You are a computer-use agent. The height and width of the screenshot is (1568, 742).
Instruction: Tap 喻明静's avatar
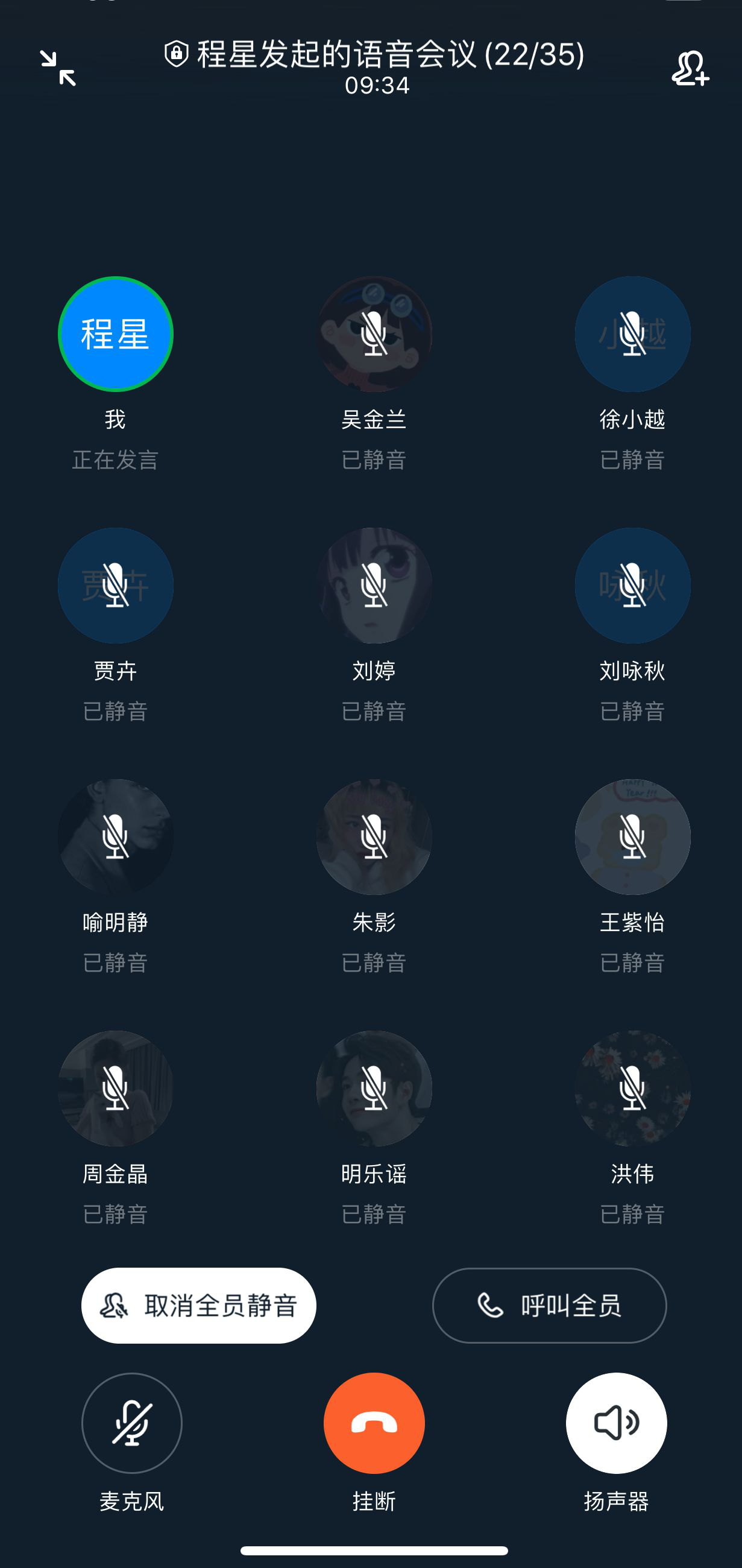116,837
